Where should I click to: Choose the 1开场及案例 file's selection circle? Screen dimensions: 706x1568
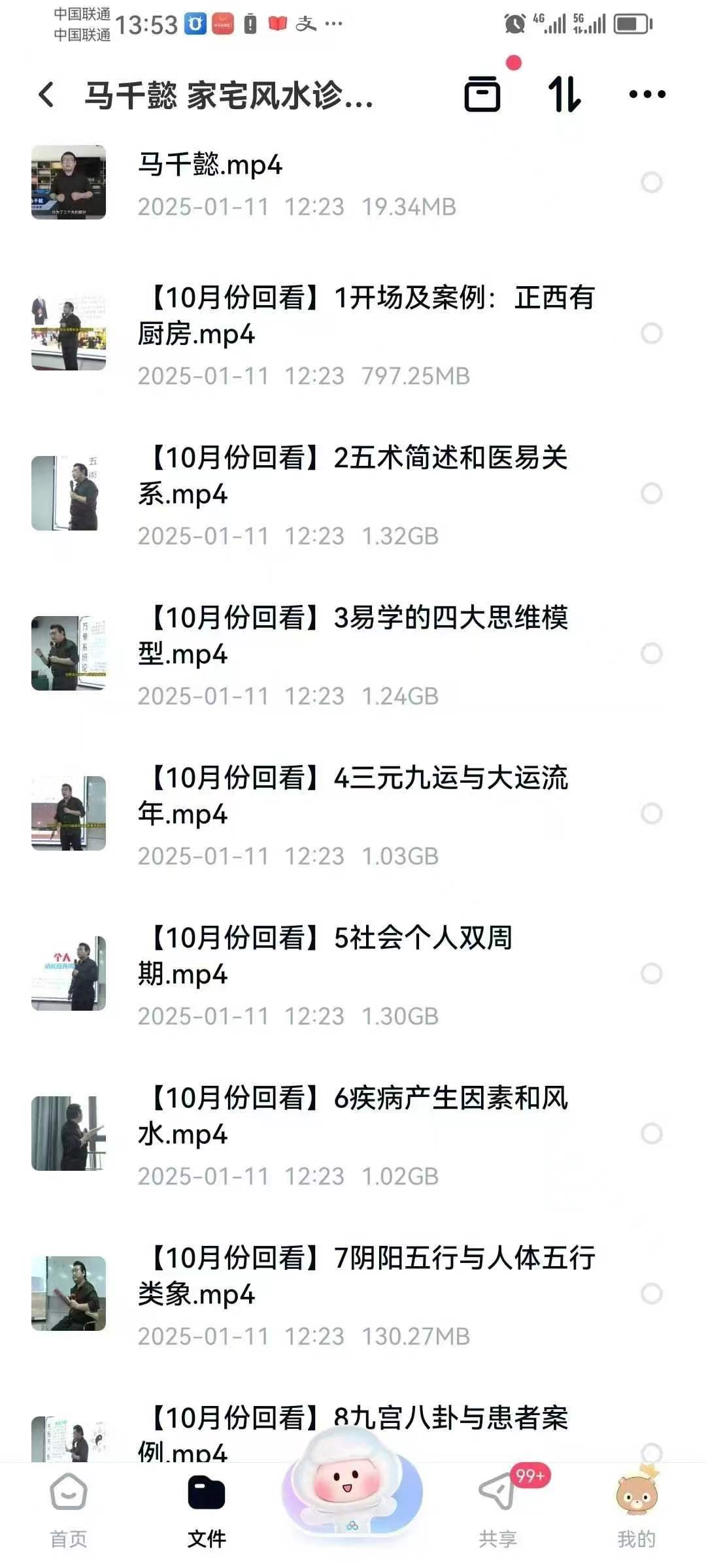tap(651, 333)
